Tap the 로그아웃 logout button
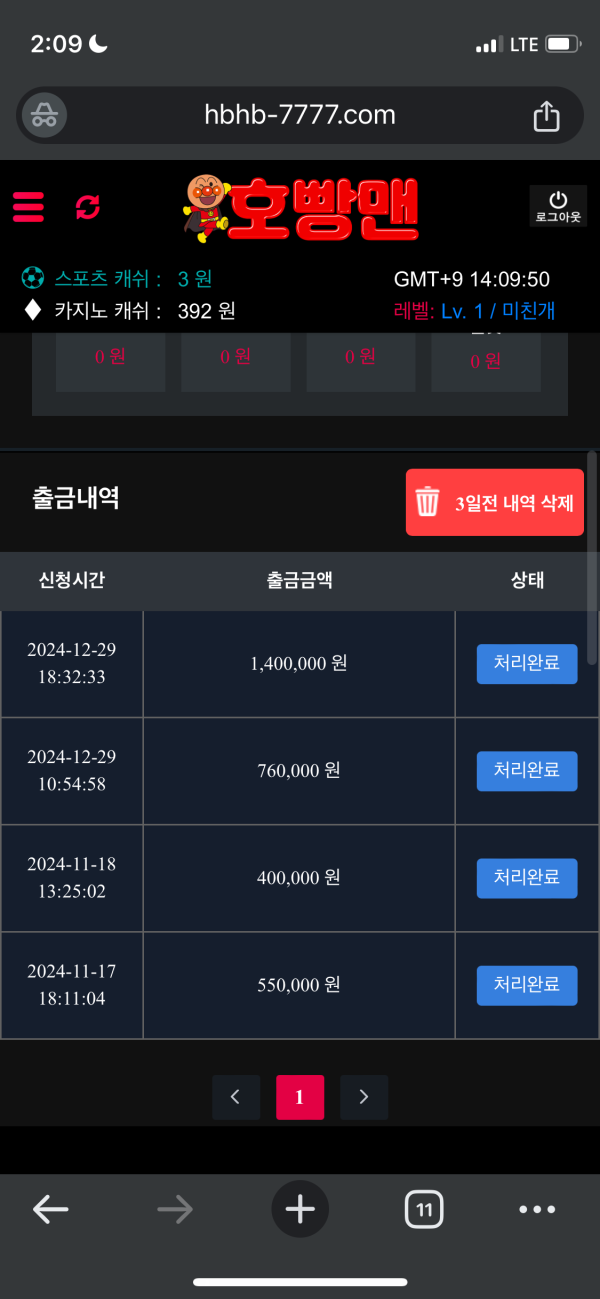 coord(558,207)
